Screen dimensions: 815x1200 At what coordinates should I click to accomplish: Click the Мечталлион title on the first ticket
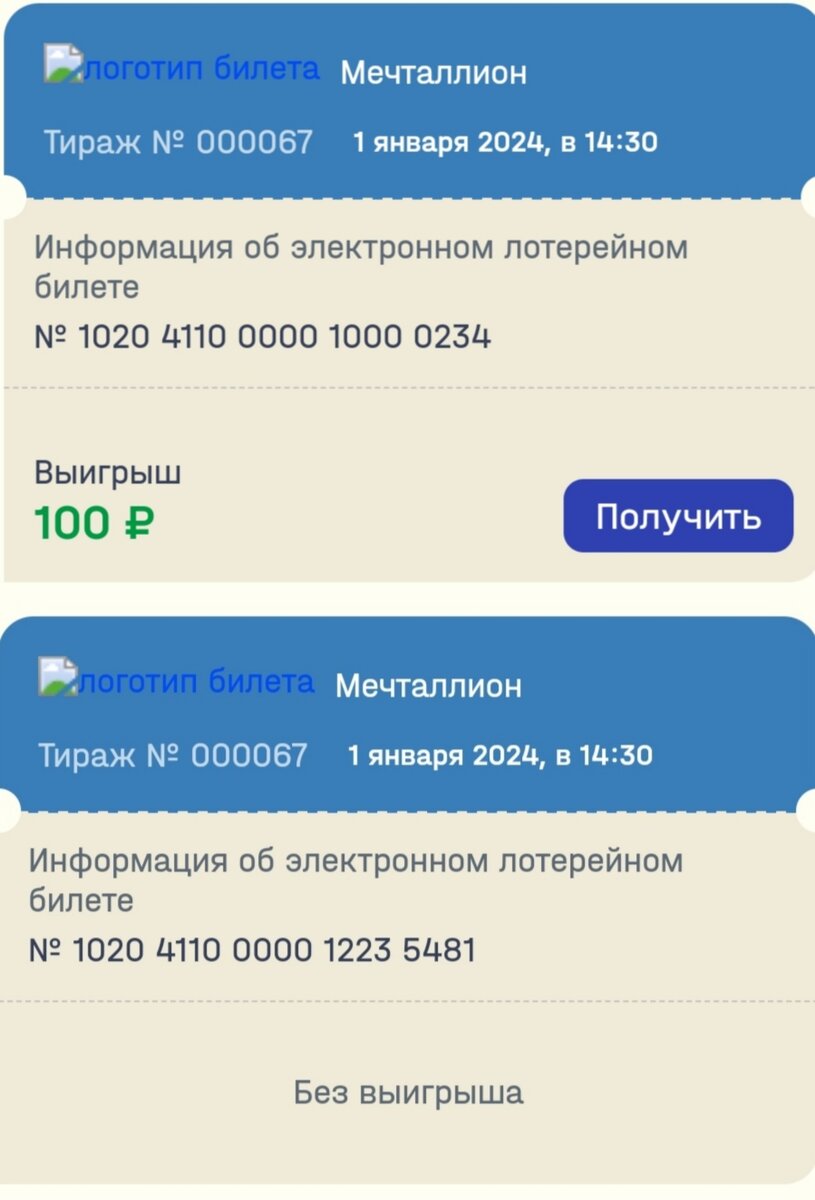point(432,71)
